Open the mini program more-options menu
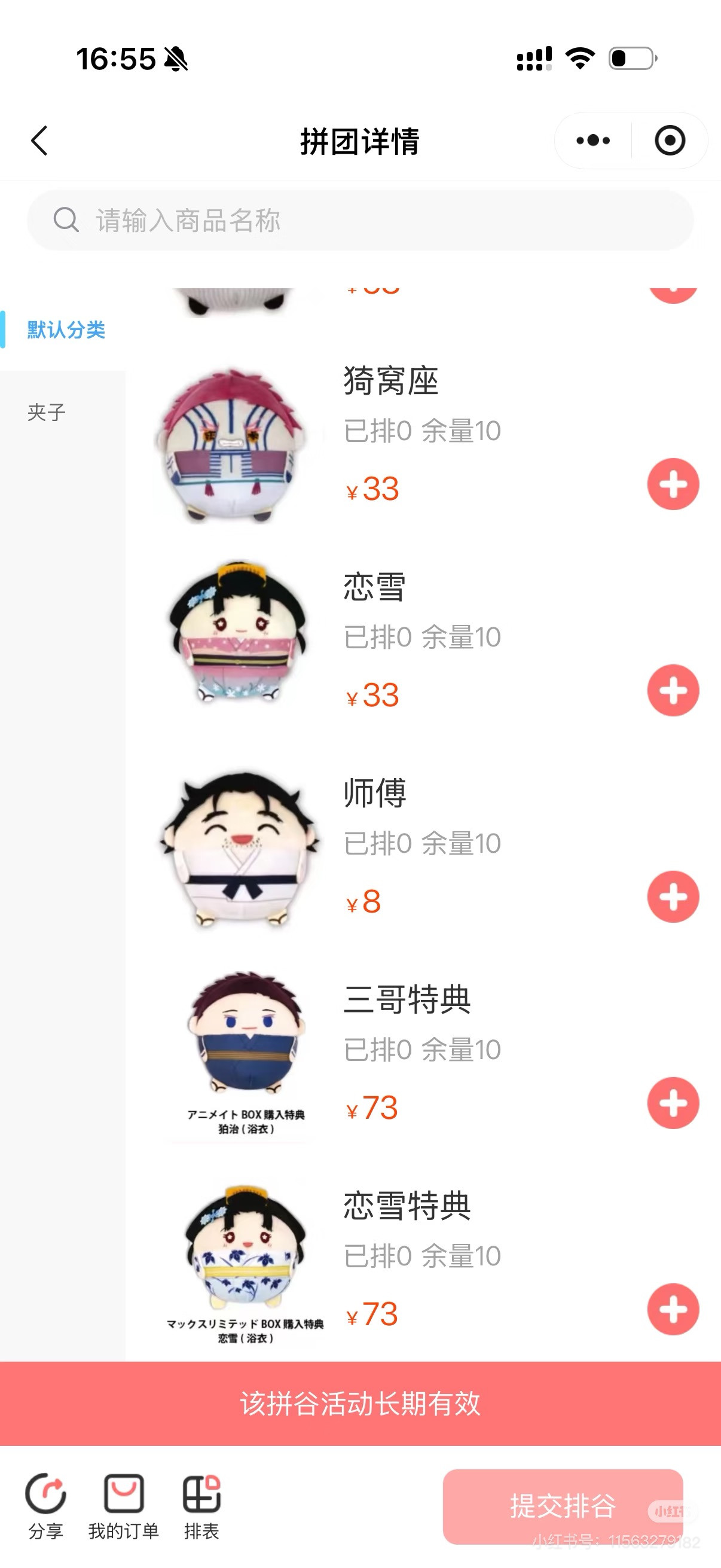This screenshot has width=721, height=1568. pyautogui.click(x=592, y=141)
